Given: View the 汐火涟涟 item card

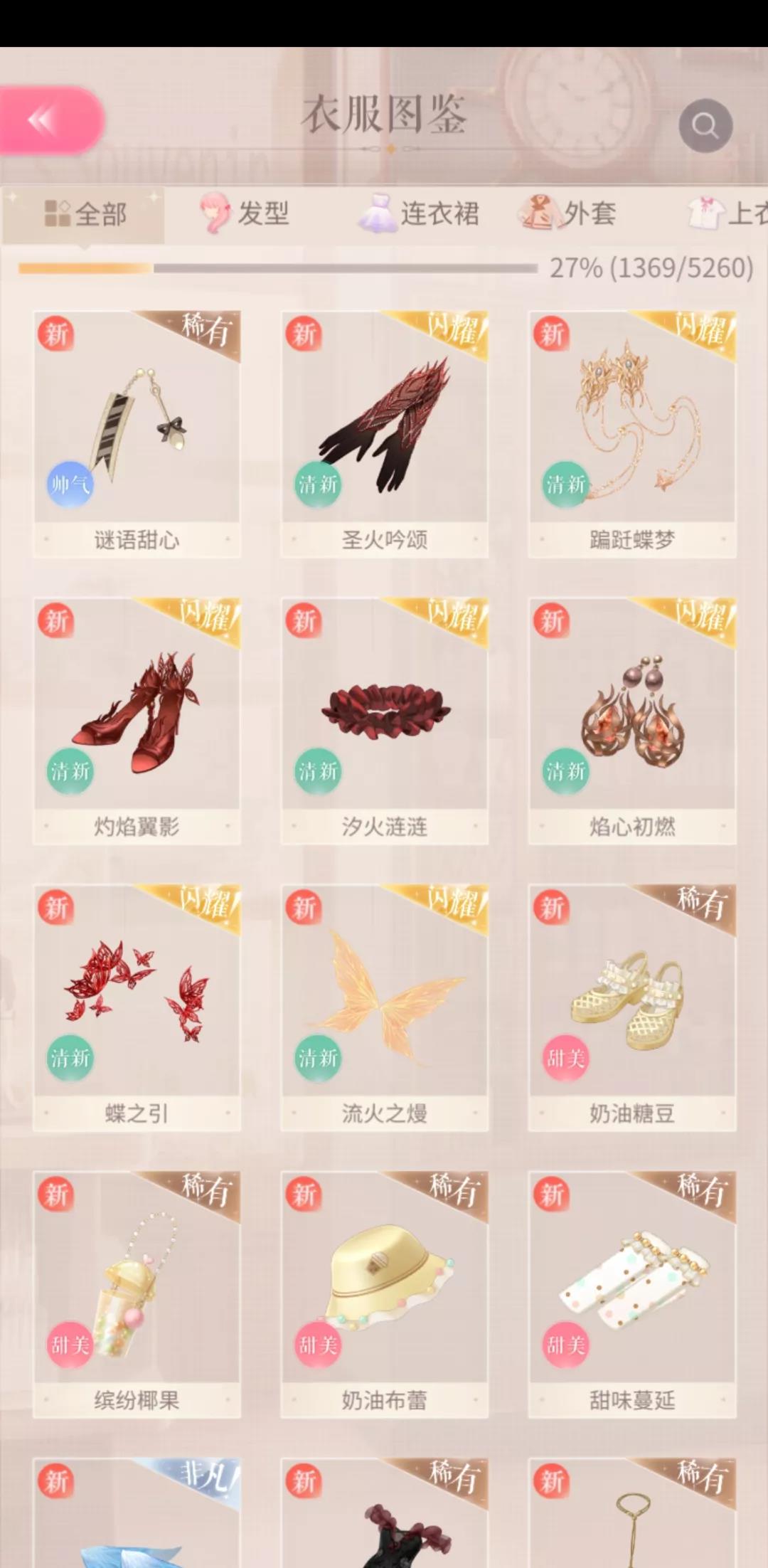Looking at the screenshot, I should (x=384, y=720).
